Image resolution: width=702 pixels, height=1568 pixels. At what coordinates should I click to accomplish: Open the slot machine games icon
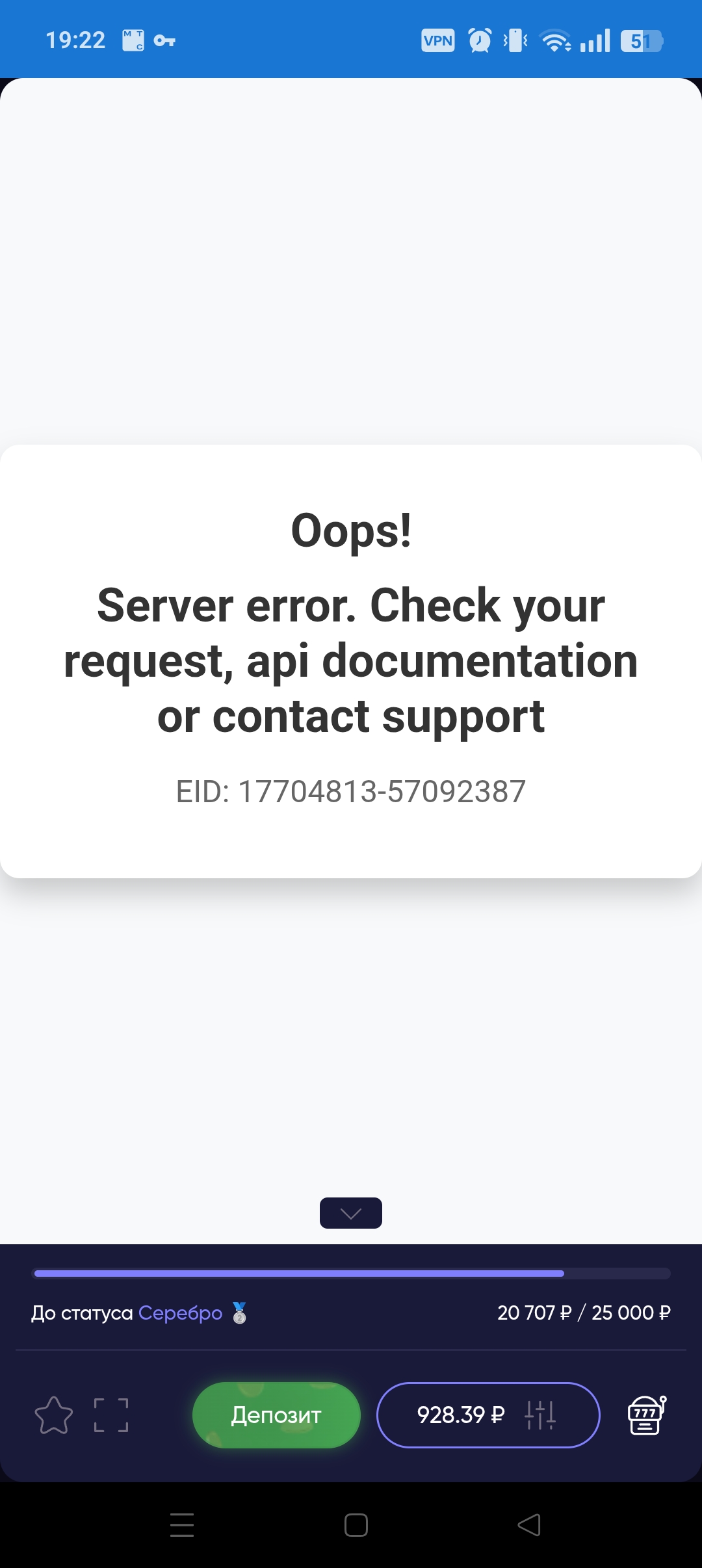point(646,1415)
